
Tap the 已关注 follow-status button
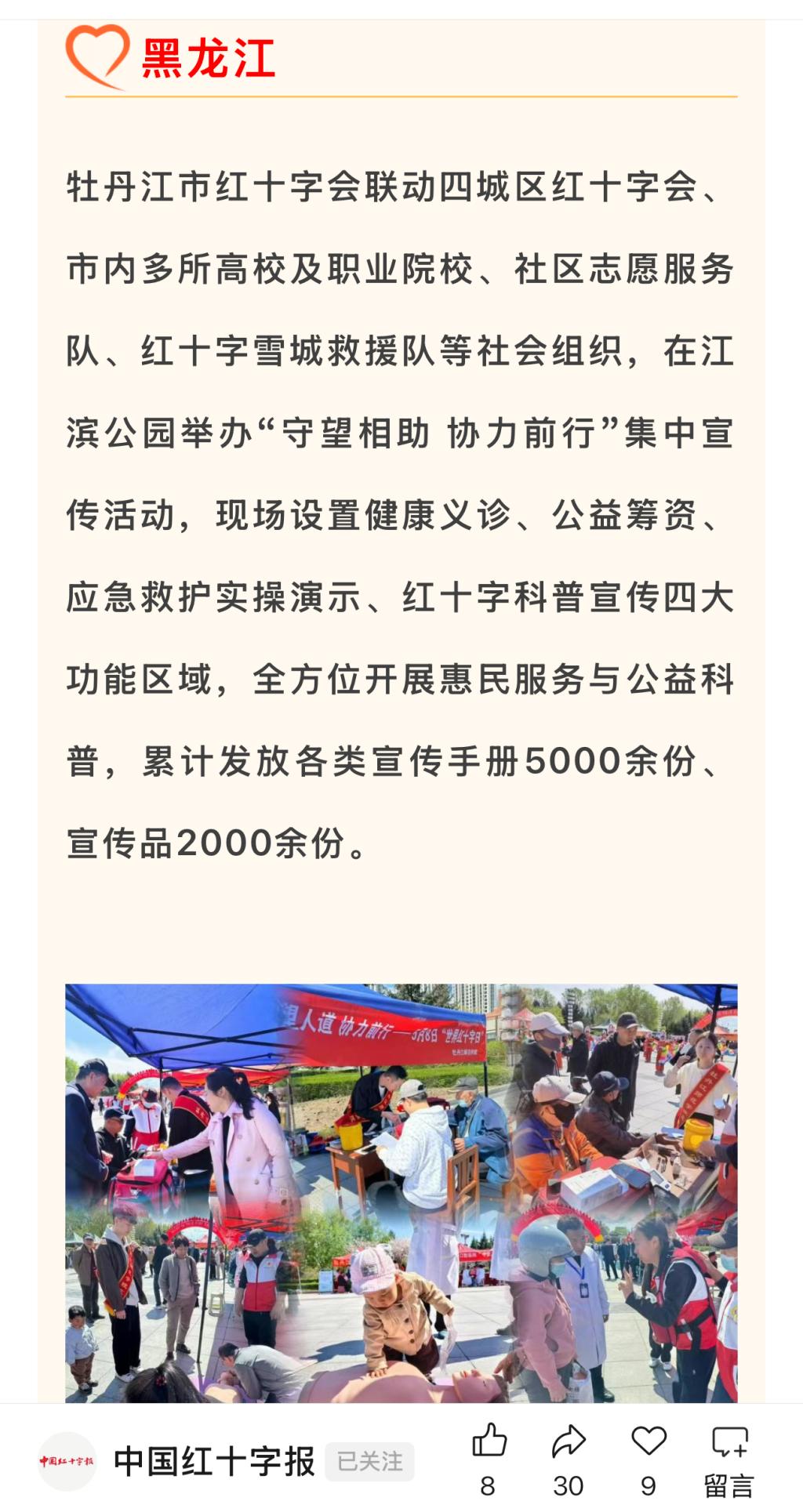click(x=369, y=1462)
